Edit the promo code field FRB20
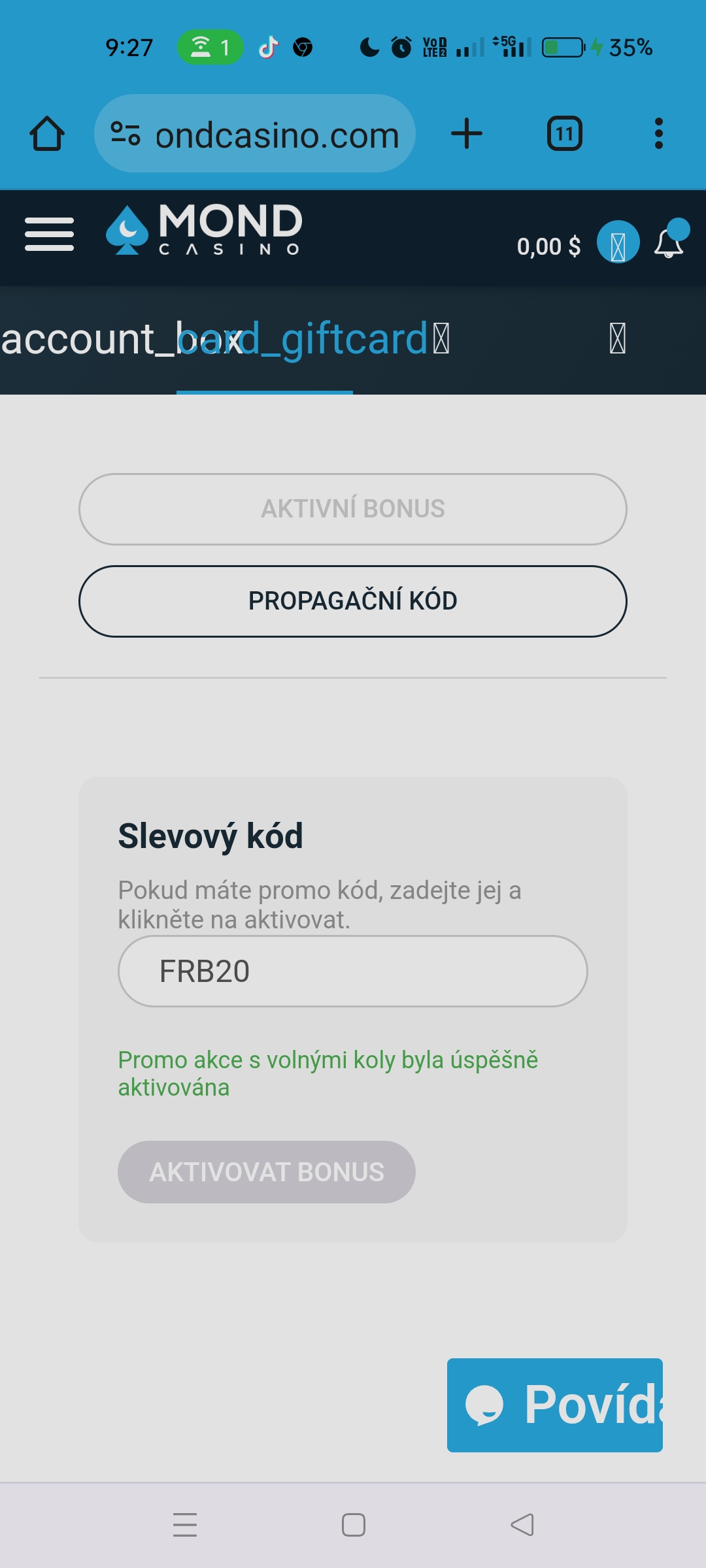706x1568 pixels. [x=353, y=972]
